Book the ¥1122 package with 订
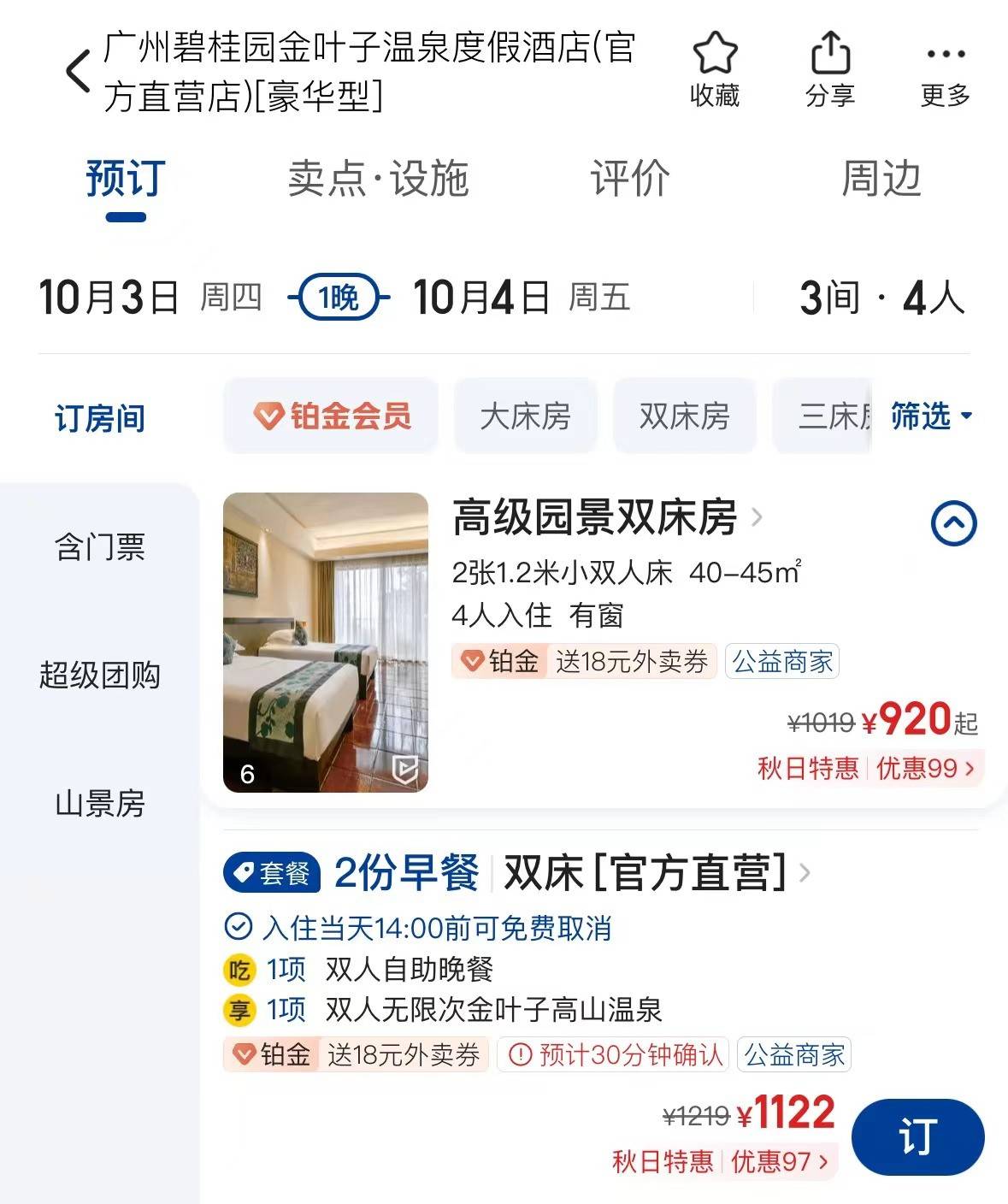Image resolution: width=1008 pixels, height=1204 pixels. (917, 1137)
